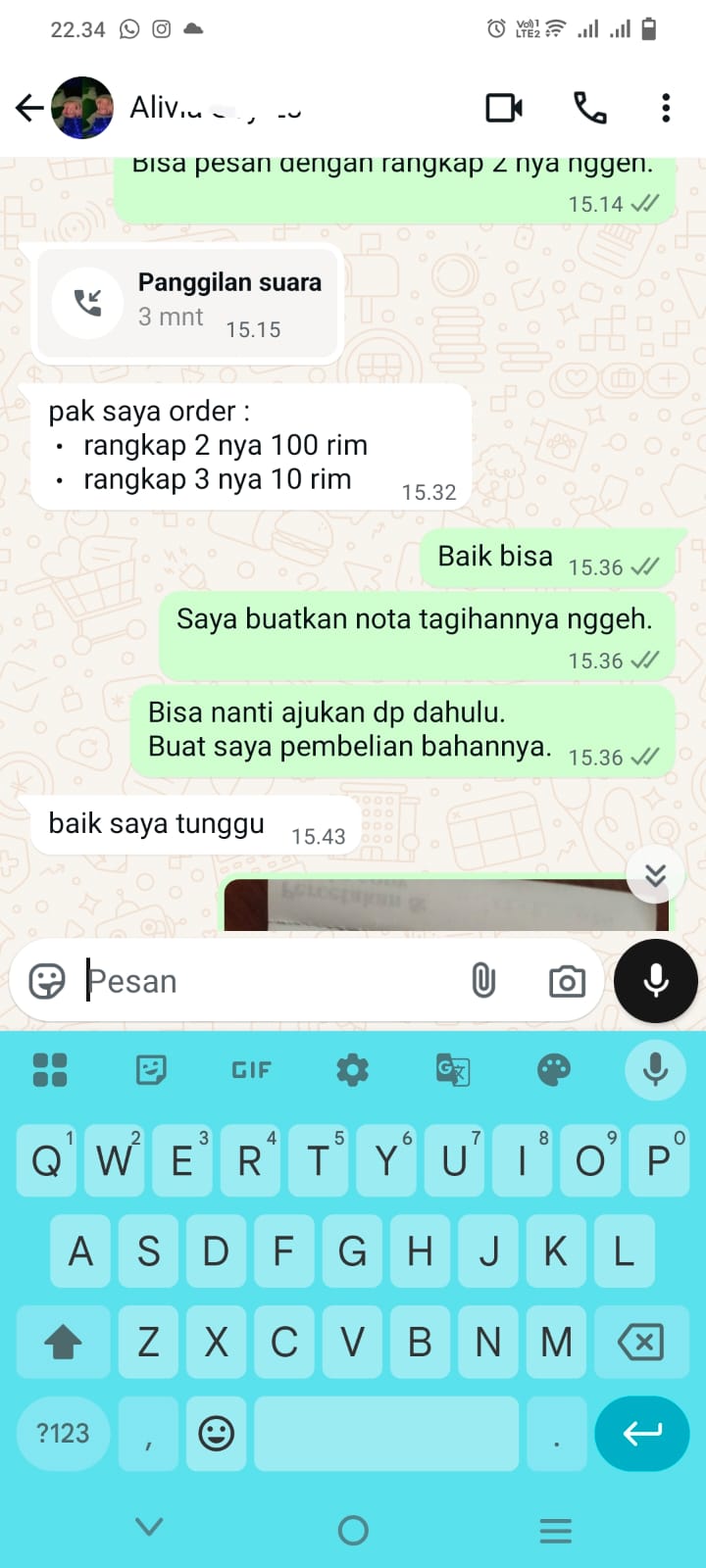This screenshot has width=706, height=1568.
Task: Jump to the latest messages arrow
Action: click(x=655, y=875)
